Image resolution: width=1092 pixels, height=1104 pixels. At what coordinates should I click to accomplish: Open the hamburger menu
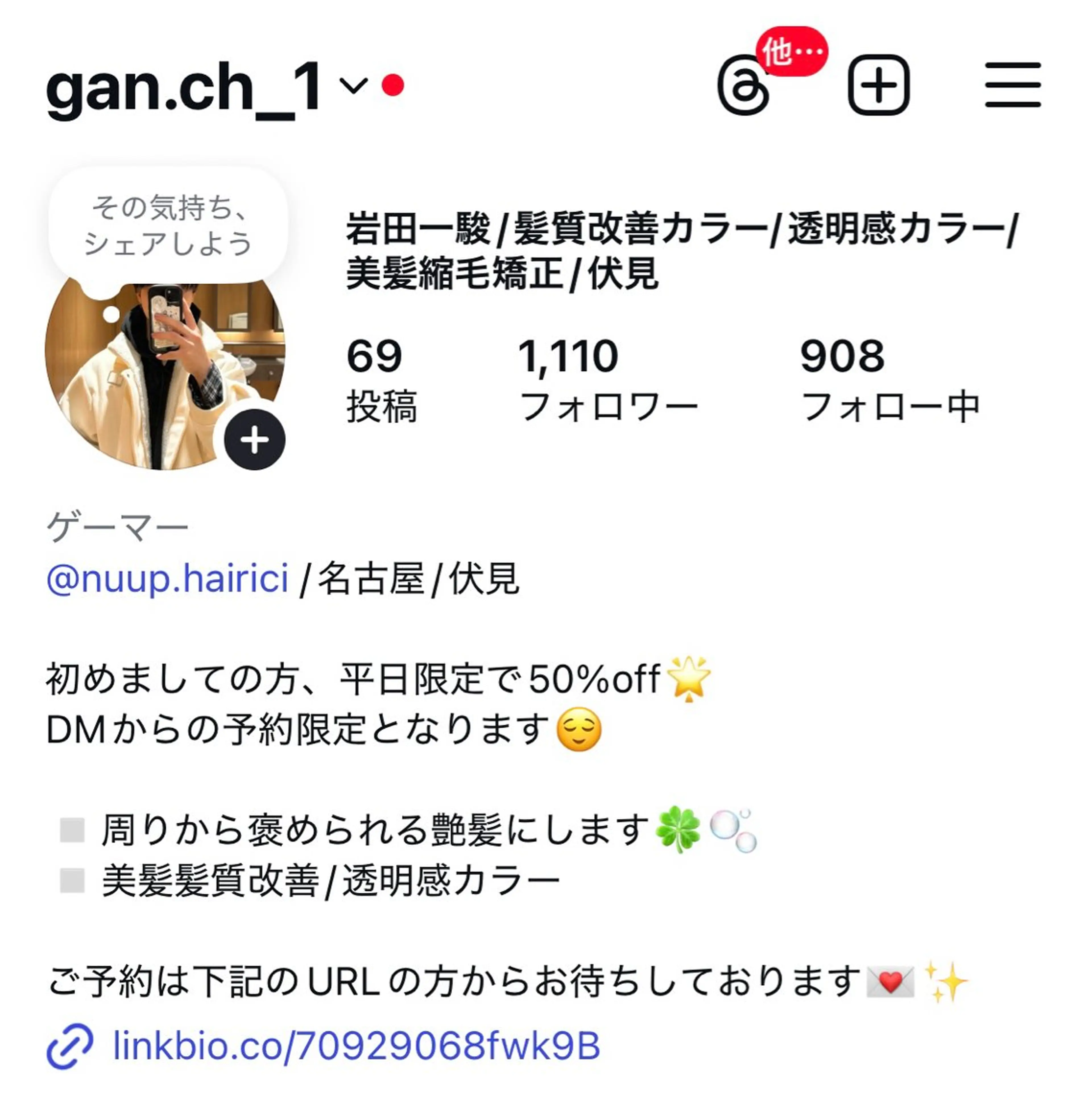(x=1013, y=85)
